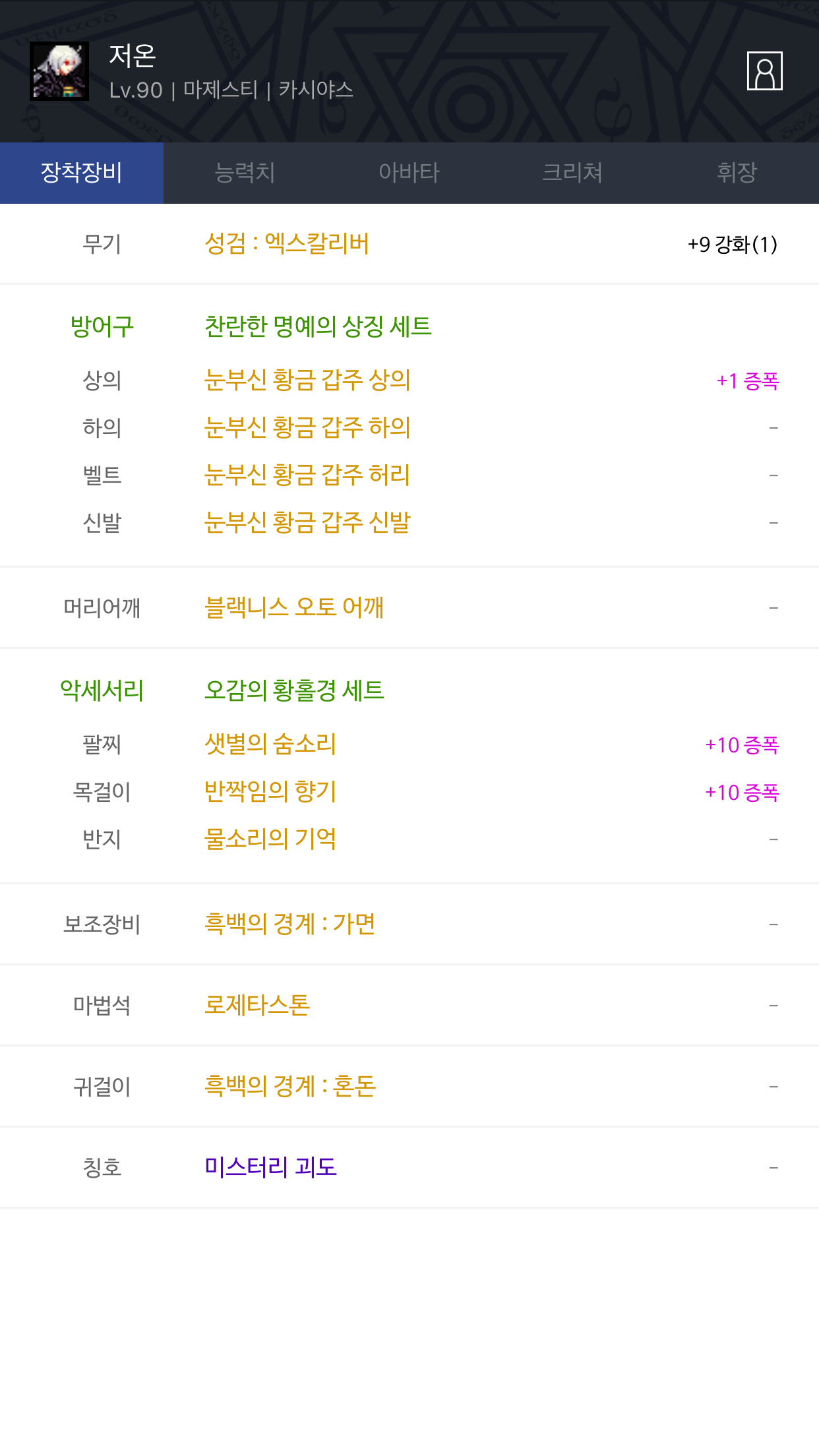This screenshot has height=1456, width=819.
Task: Switch to the 아바타 tab
Action: [409, 173]
